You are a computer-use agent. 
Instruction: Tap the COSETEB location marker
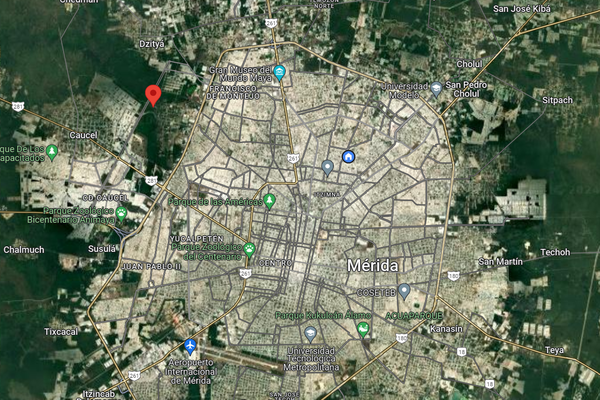point(404,291)
